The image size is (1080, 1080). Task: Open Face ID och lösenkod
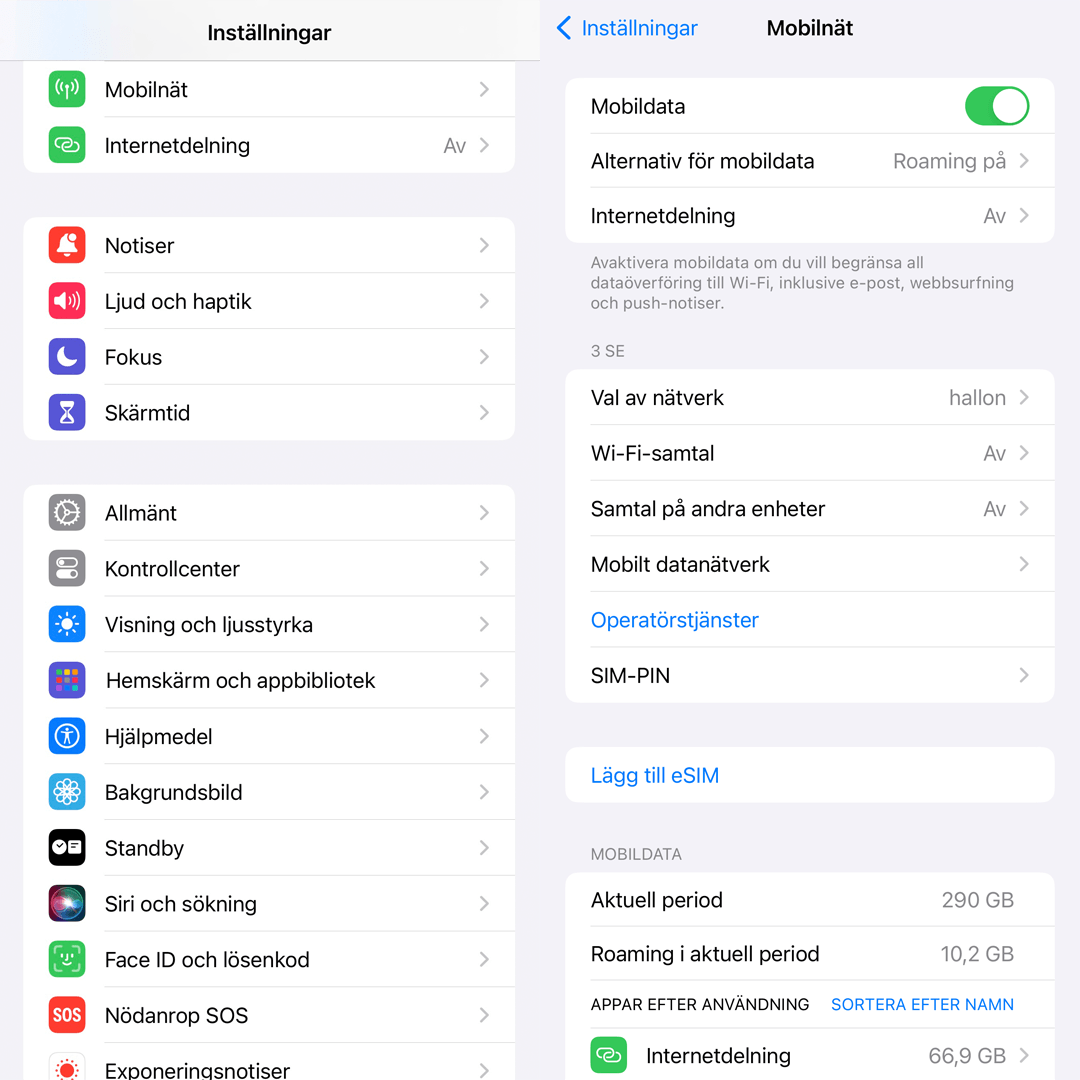pyautogui.click(x=268, y=960)
